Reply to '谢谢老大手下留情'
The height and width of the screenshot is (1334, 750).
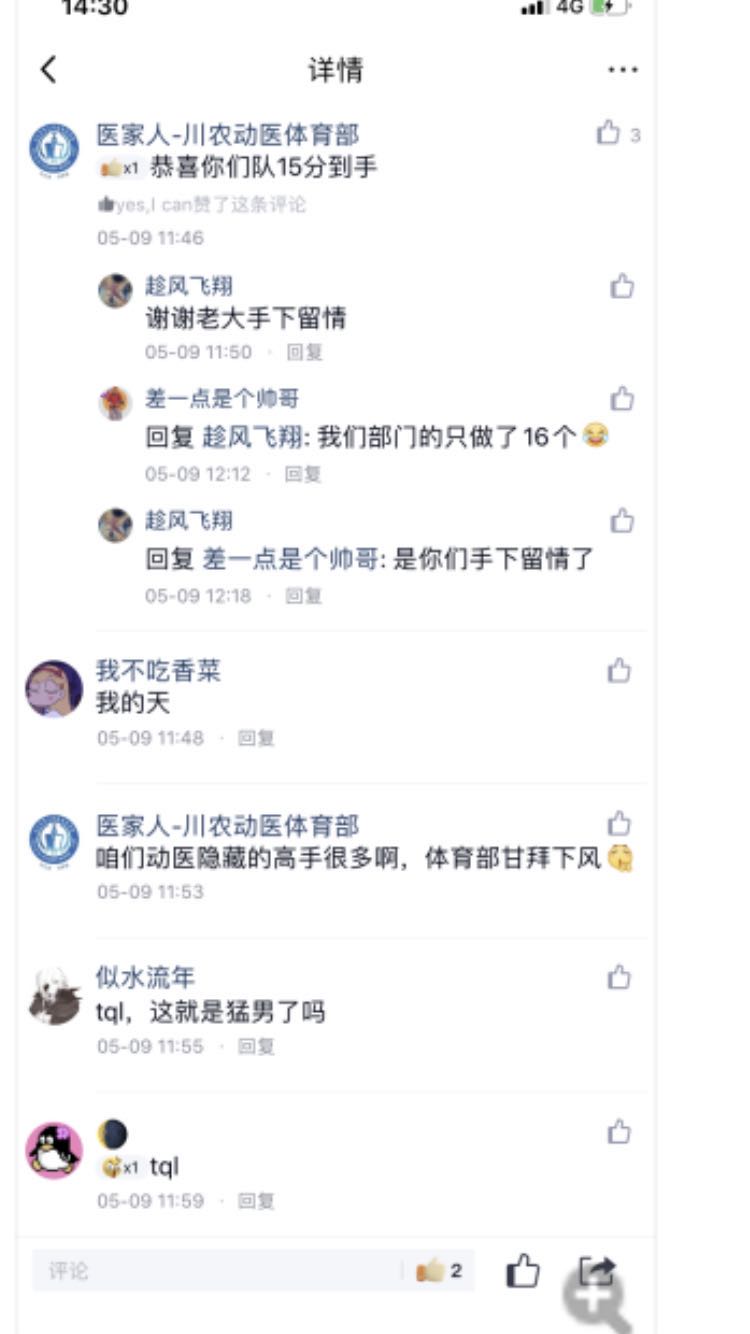click(304, 352)
